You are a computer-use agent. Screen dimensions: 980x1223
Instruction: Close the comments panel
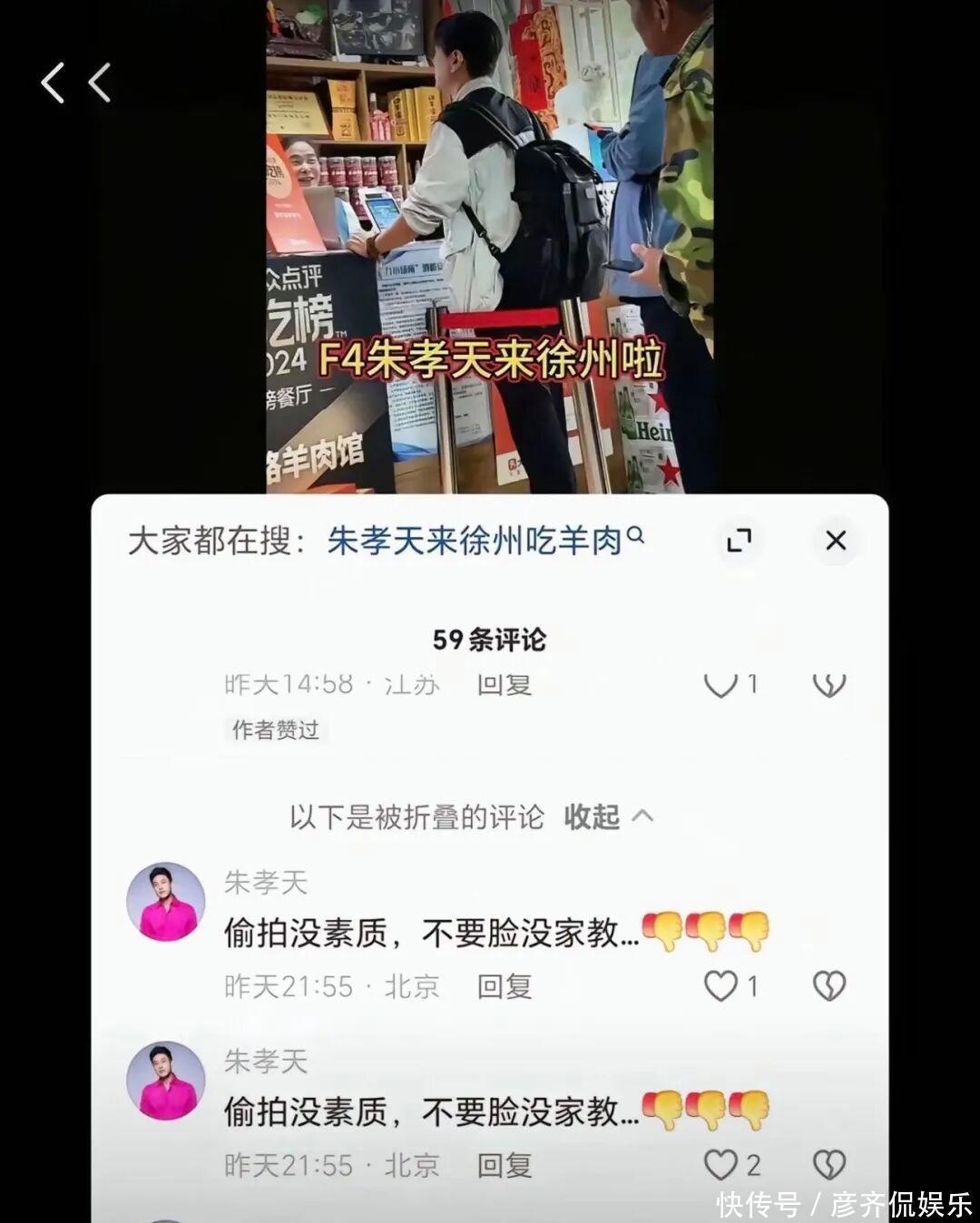836,540
